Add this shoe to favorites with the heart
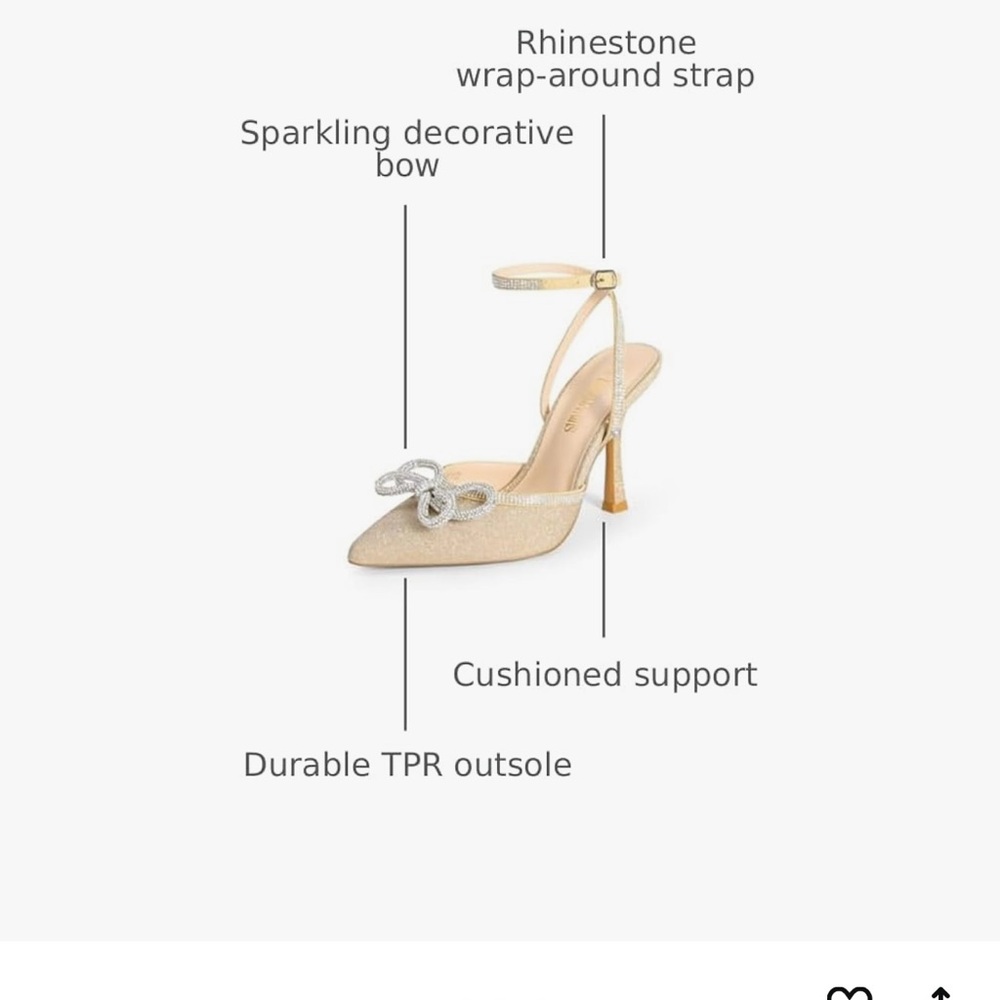Image resolution: width=1000 pixels, height=1000 pixels. [849, 993]
